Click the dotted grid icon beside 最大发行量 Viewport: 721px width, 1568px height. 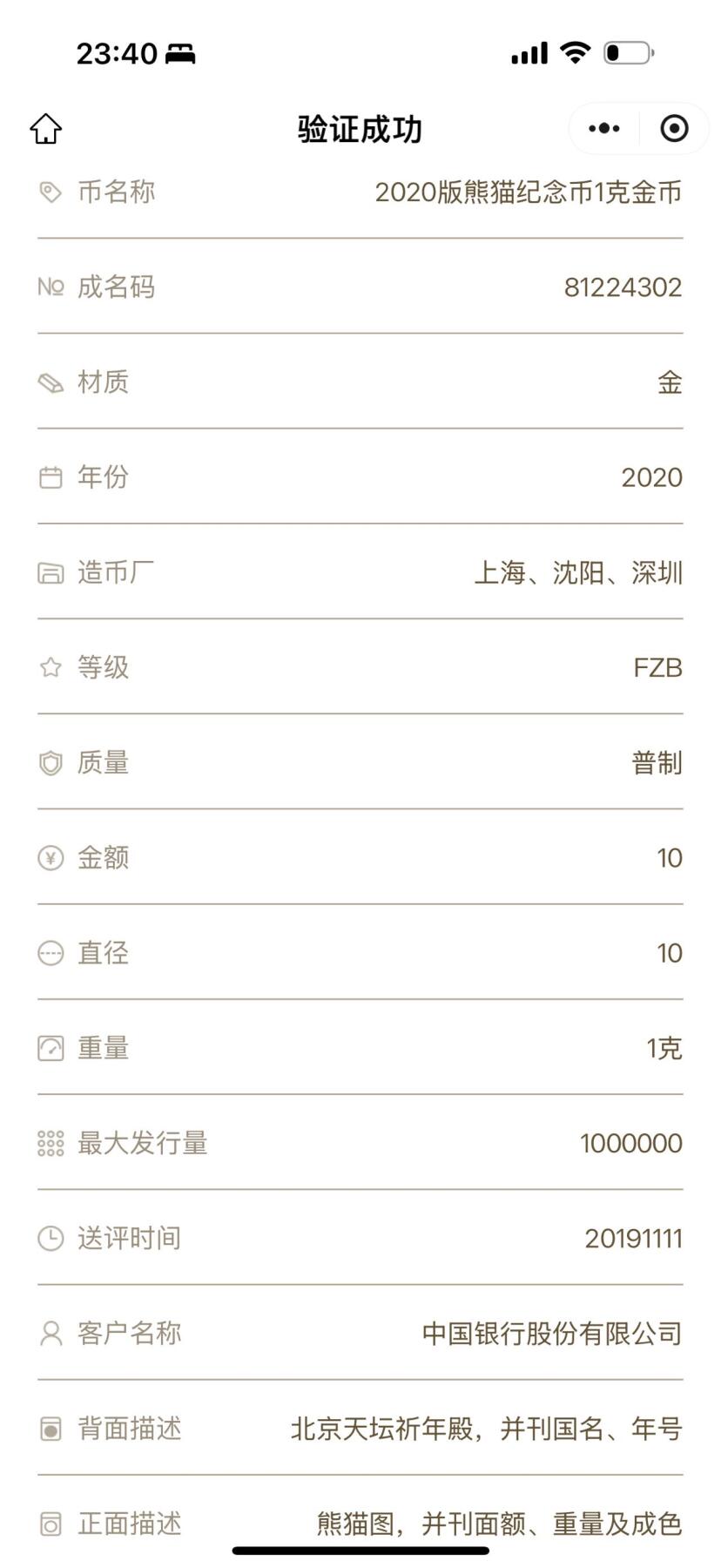pyautogui.click(x=50, y=1143)
